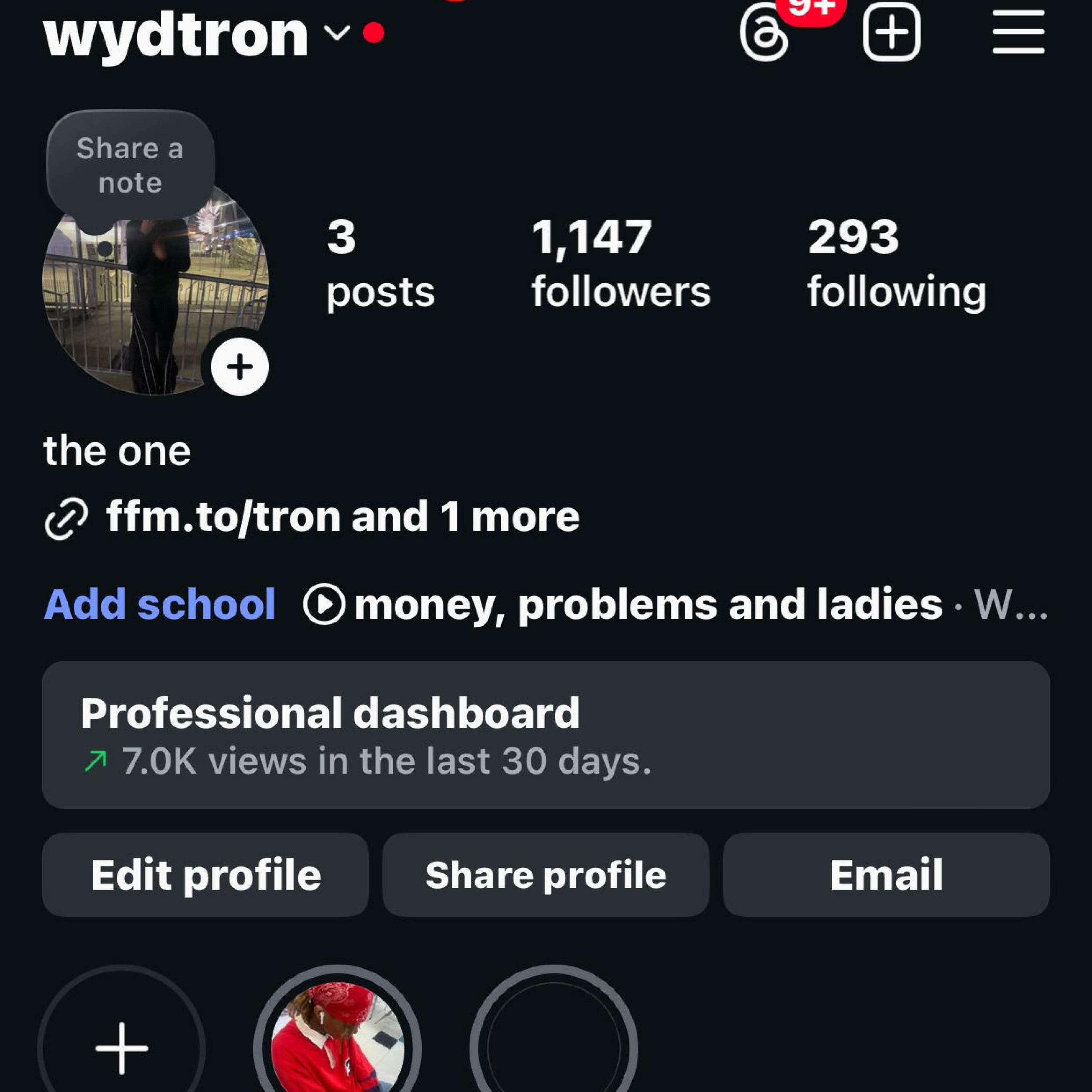The width and height of the screenshot is (1092, 1092).
Task: Tap Share profile button
Action: point(545,875)
